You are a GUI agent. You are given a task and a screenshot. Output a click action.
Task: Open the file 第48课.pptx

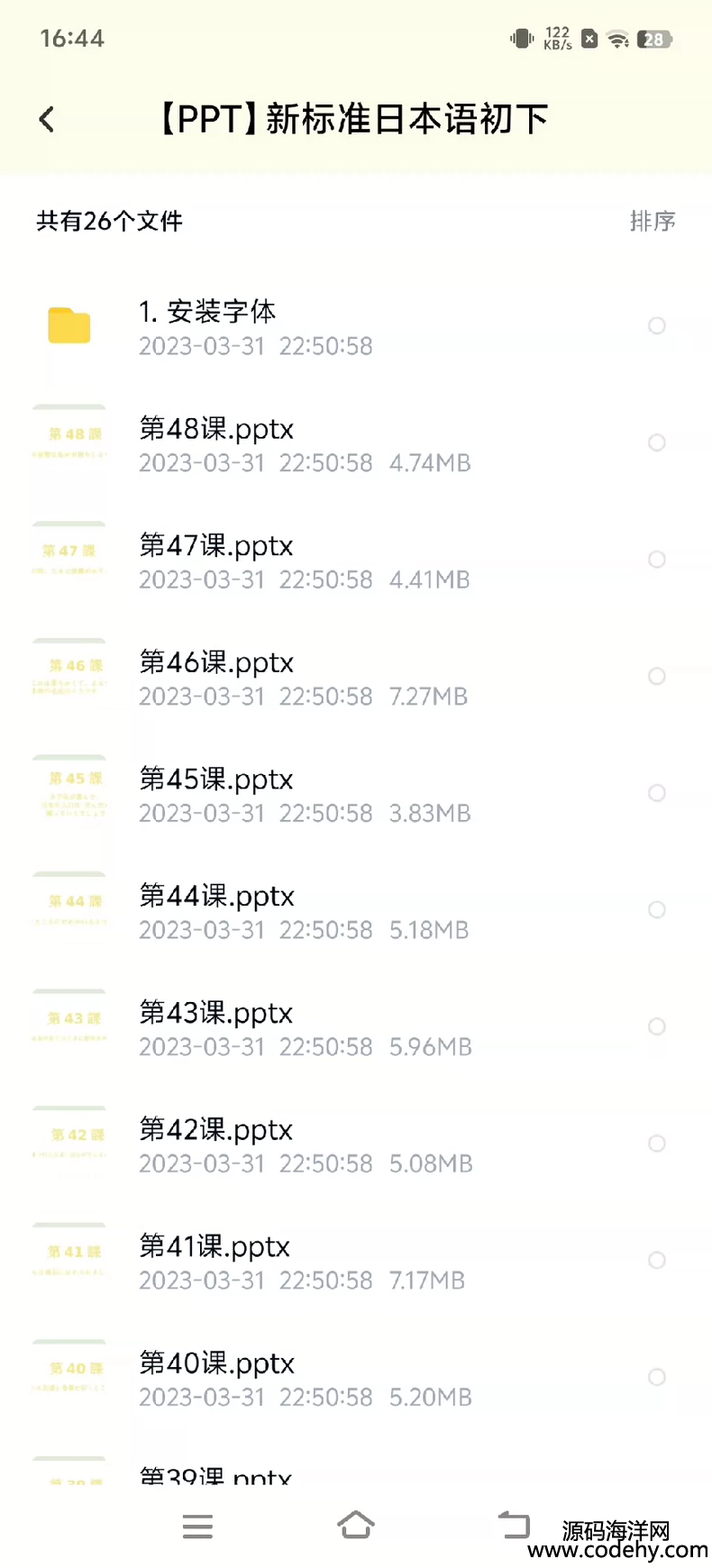click(356, 443)
